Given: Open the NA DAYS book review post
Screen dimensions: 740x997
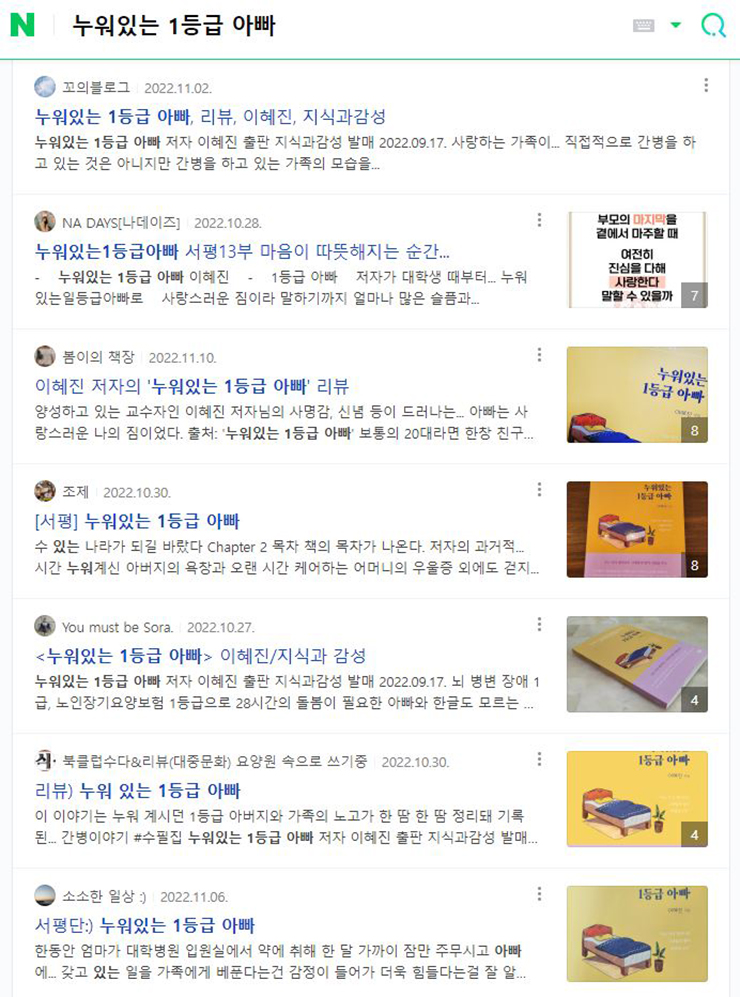Looking at the screenshot, I should pyautogui.click(x=242, y=251).
